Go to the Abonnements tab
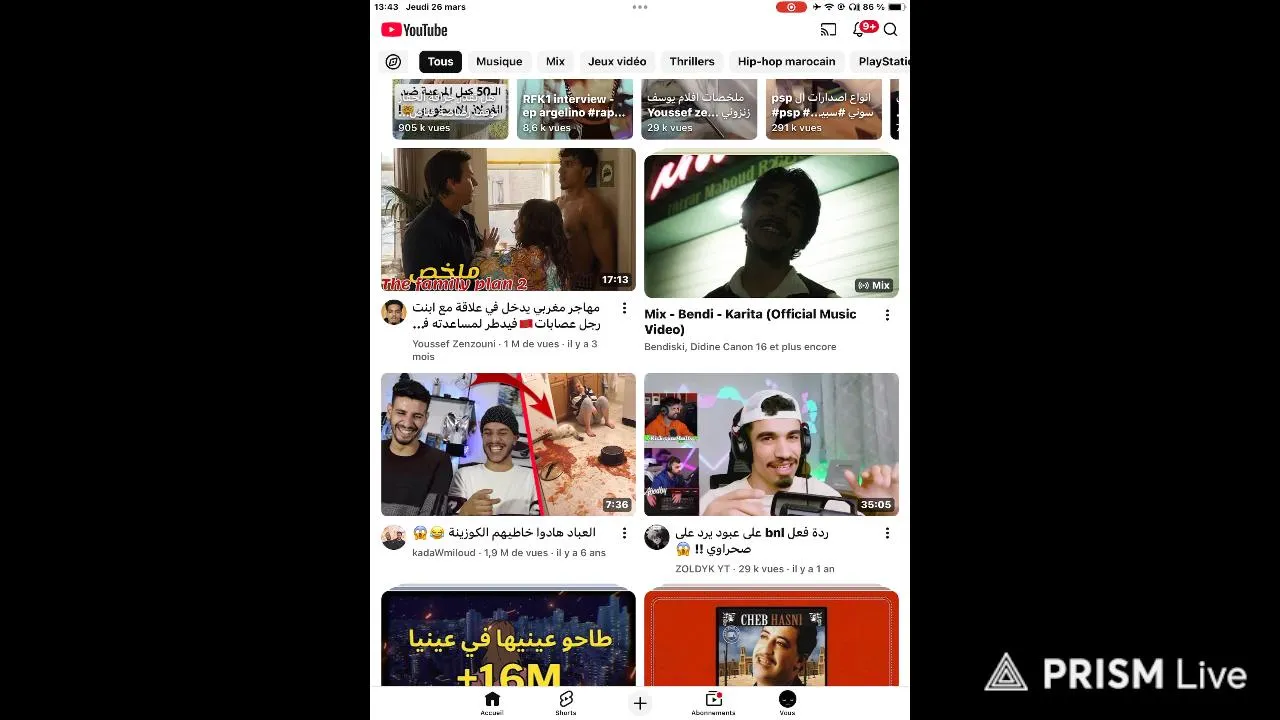Image resolution: width=1280 pixels, height=720 pixels. pos(713,703)
